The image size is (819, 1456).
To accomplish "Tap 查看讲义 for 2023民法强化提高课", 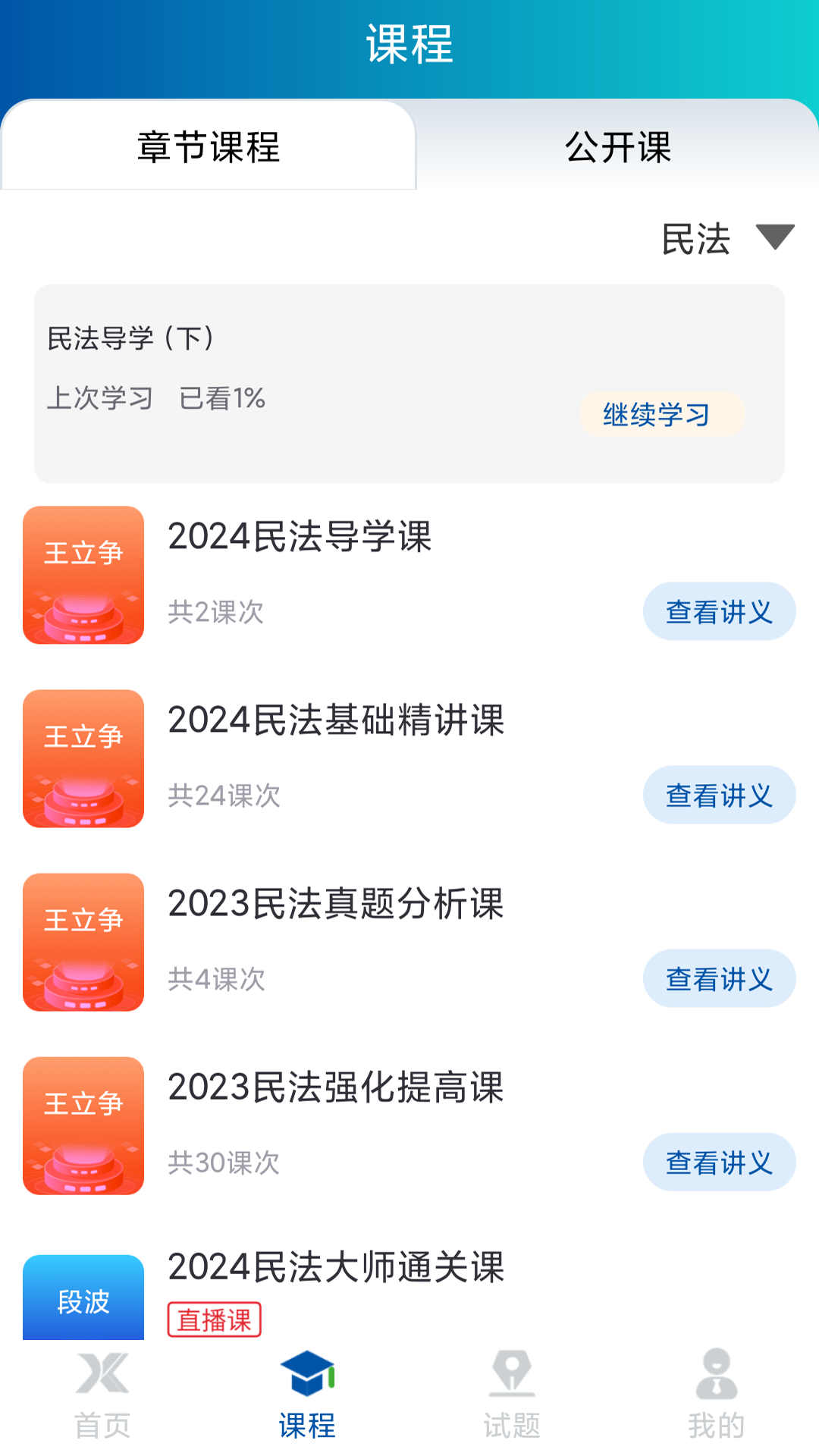I will pyautogui.click(x=719, y=1162).
